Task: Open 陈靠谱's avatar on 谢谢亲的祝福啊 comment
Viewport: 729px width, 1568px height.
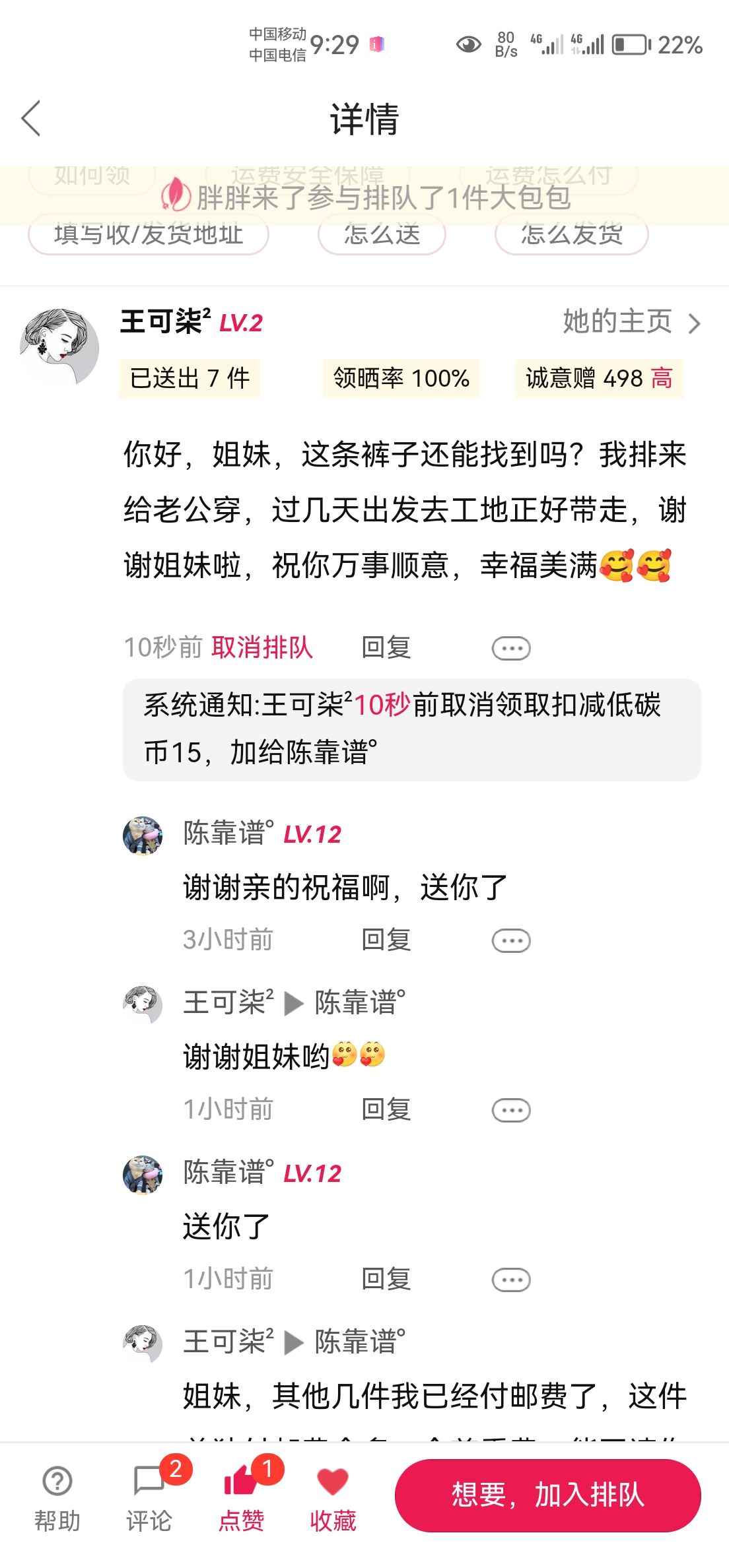Action: pos(143,835)
